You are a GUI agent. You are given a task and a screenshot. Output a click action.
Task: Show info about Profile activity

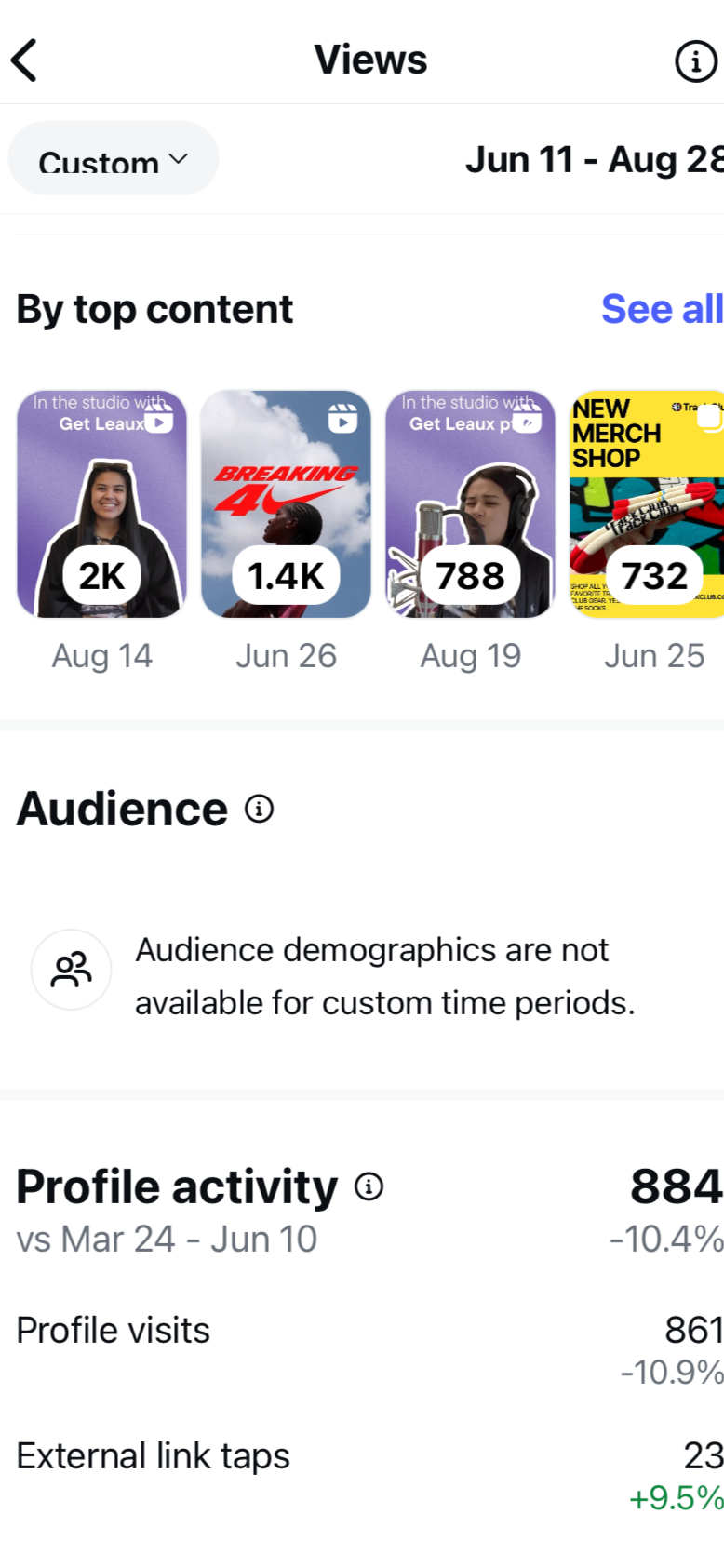369,1186
